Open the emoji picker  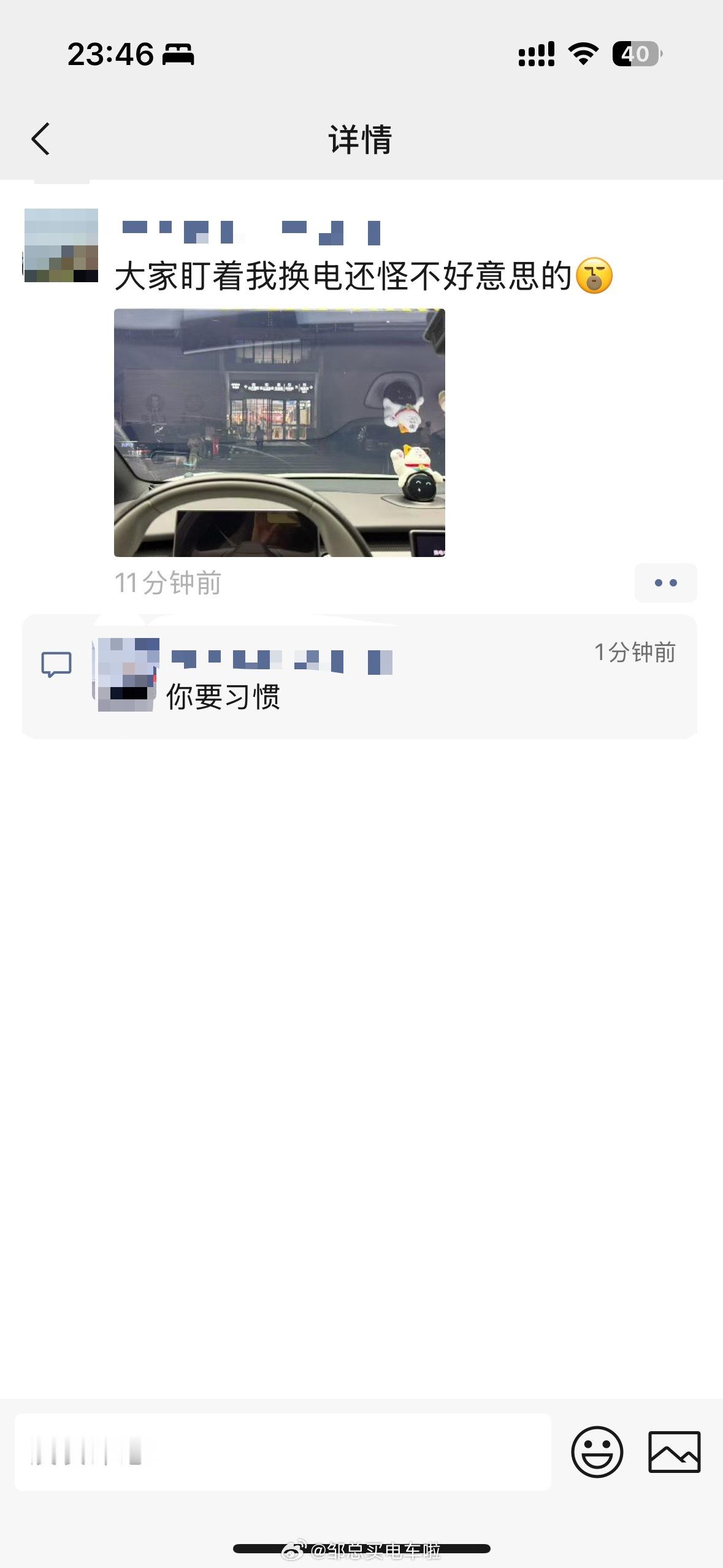tap(597, 1452)
